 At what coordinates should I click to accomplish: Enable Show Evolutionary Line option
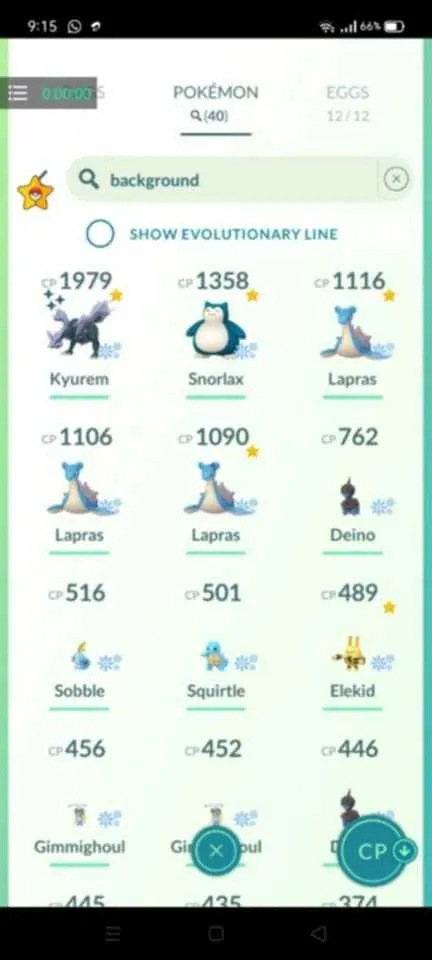pos(100,234)
